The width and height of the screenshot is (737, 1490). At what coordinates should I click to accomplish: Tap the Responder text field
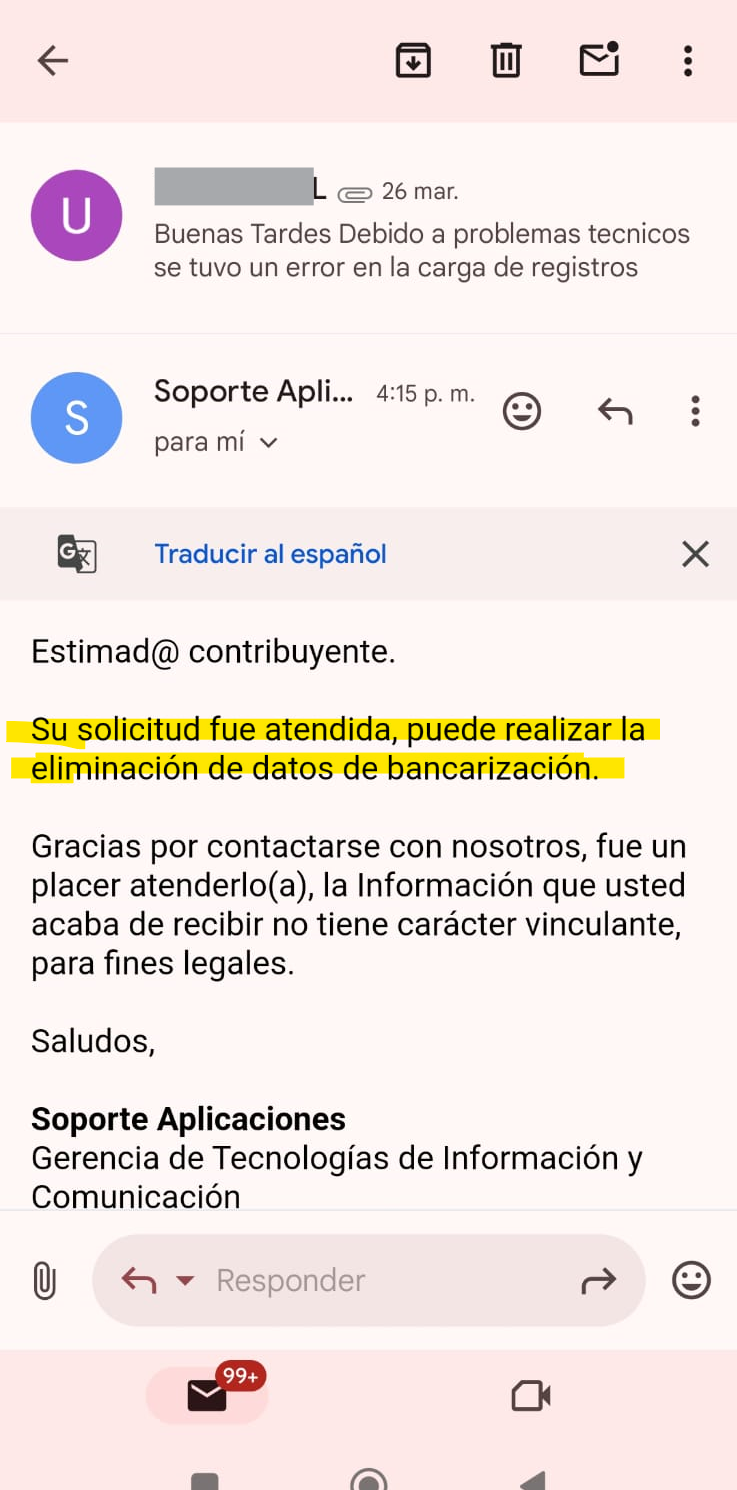click(380, 1280)
